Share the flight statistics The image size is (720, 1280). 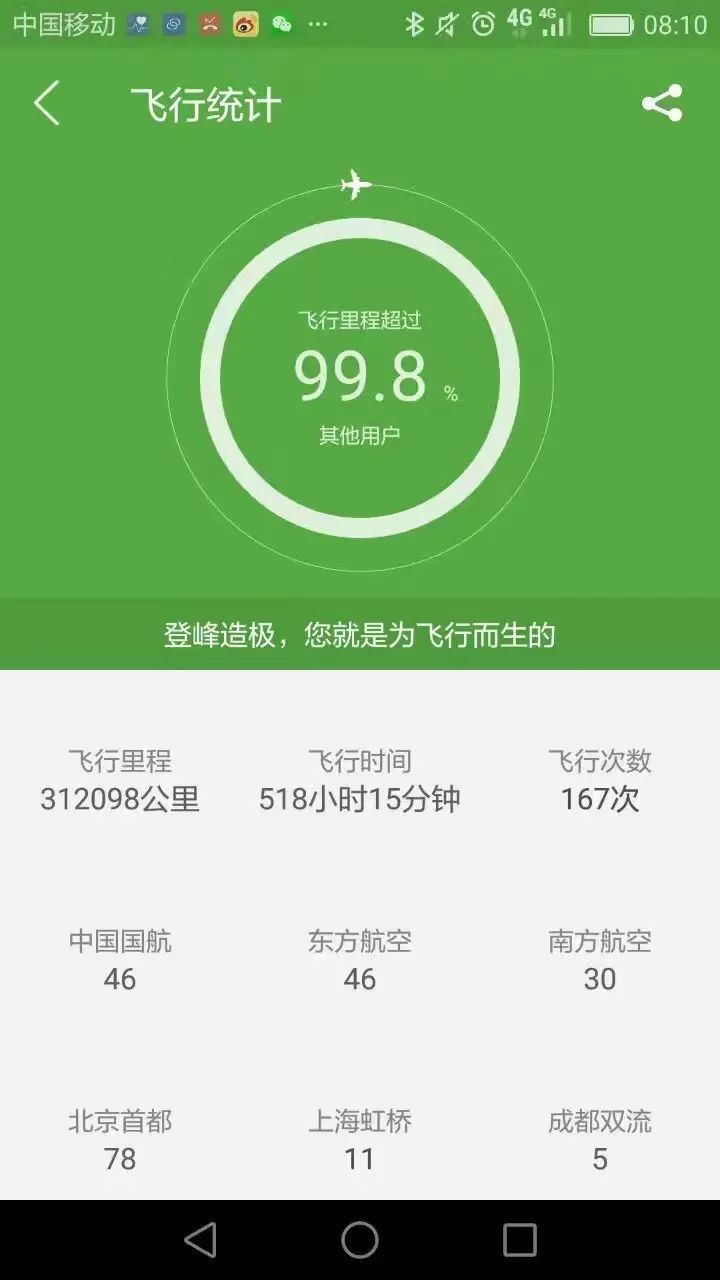tap(662, 103)
